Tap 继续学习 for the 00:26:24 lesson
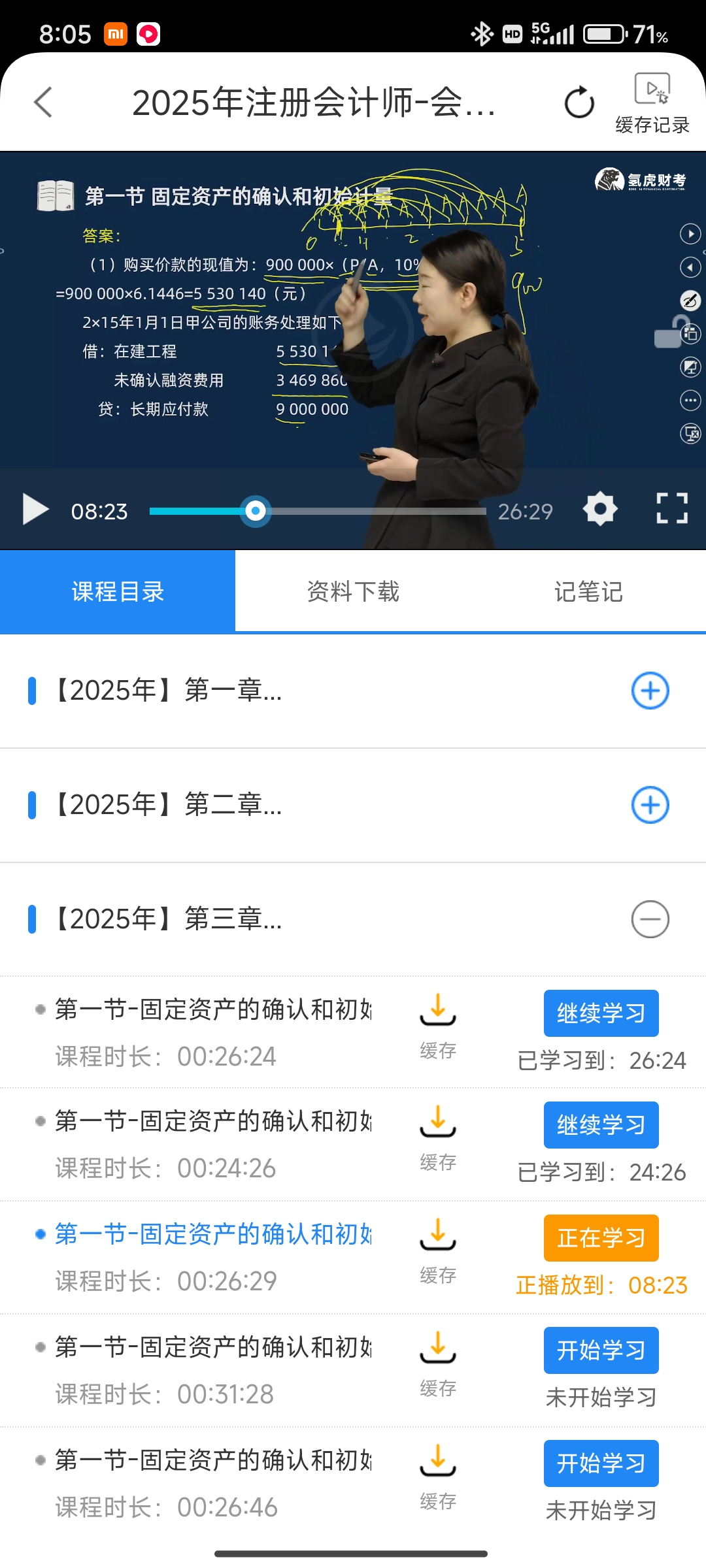Viewport: 706px width, 1568px height. [601, 1013]
